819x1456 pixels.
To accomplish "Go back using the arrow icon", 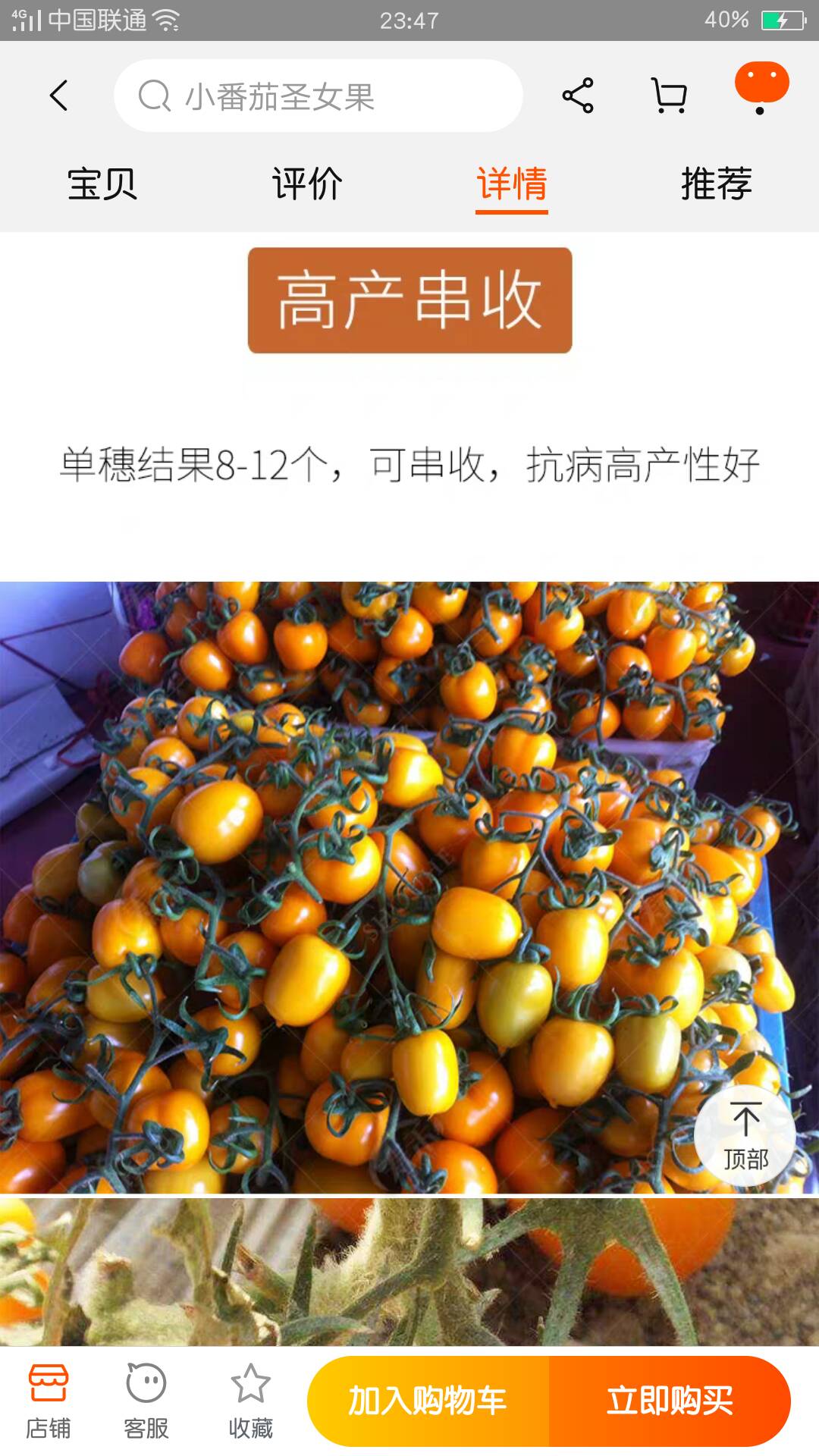I will [x=59, y=96].
